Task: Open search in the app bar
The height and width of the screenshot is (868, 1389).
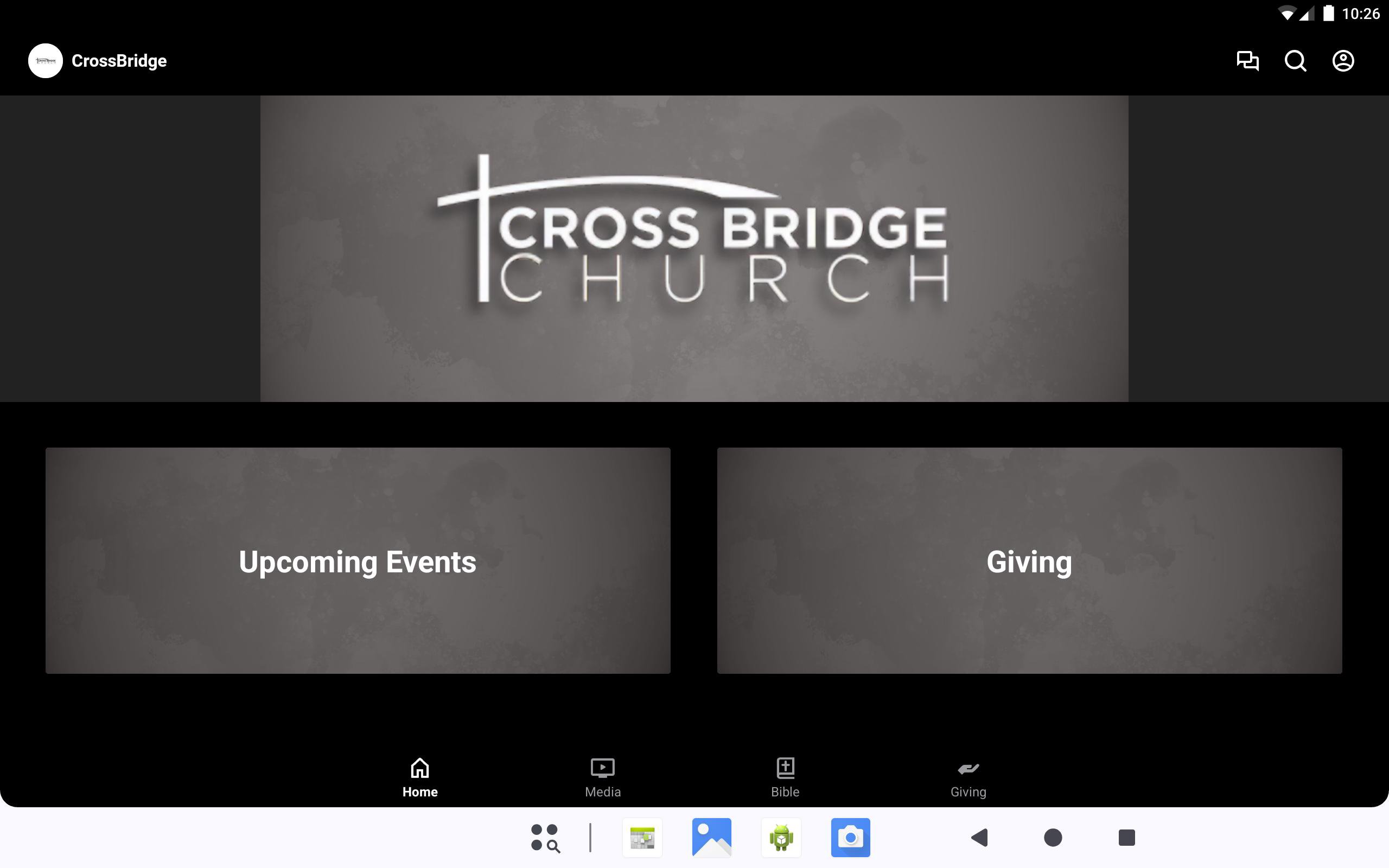Action: click(x=1295, y=61)
